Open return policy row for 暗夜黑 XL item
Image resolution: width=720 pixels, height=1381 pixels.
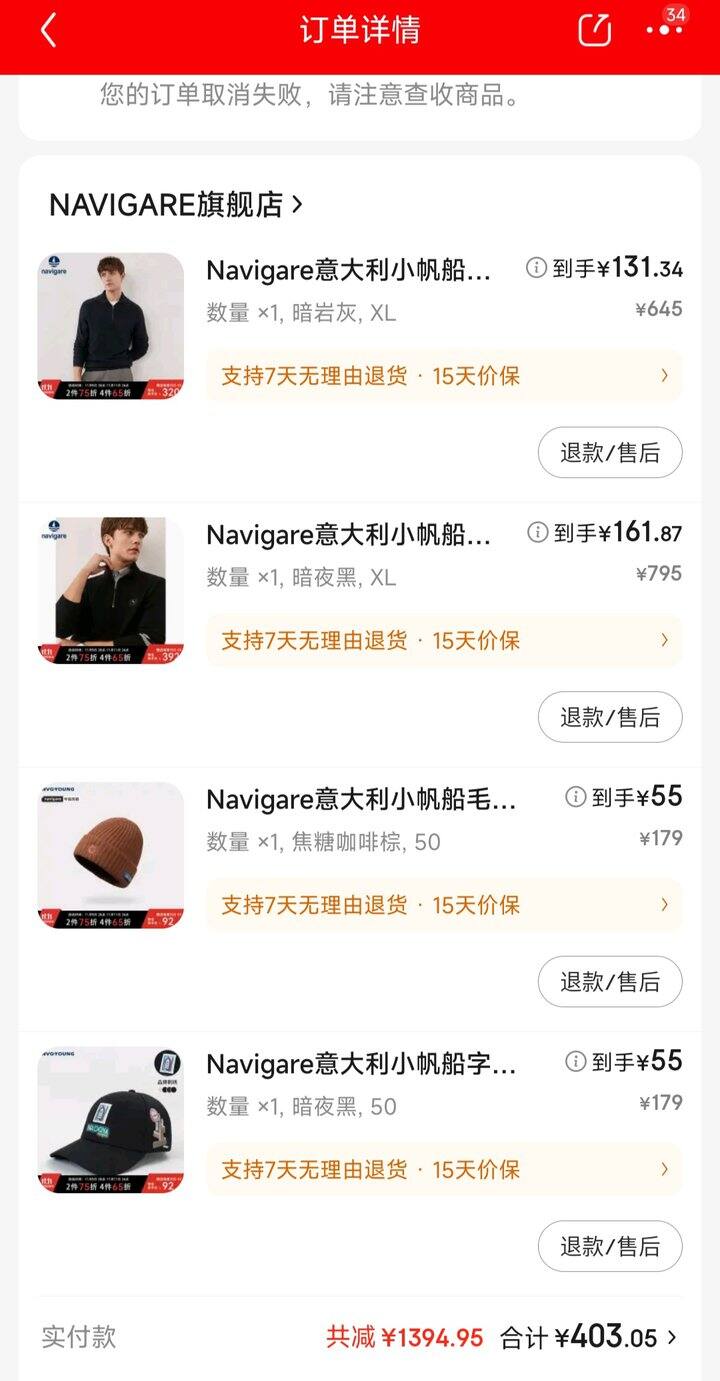[x=444, y=641]
